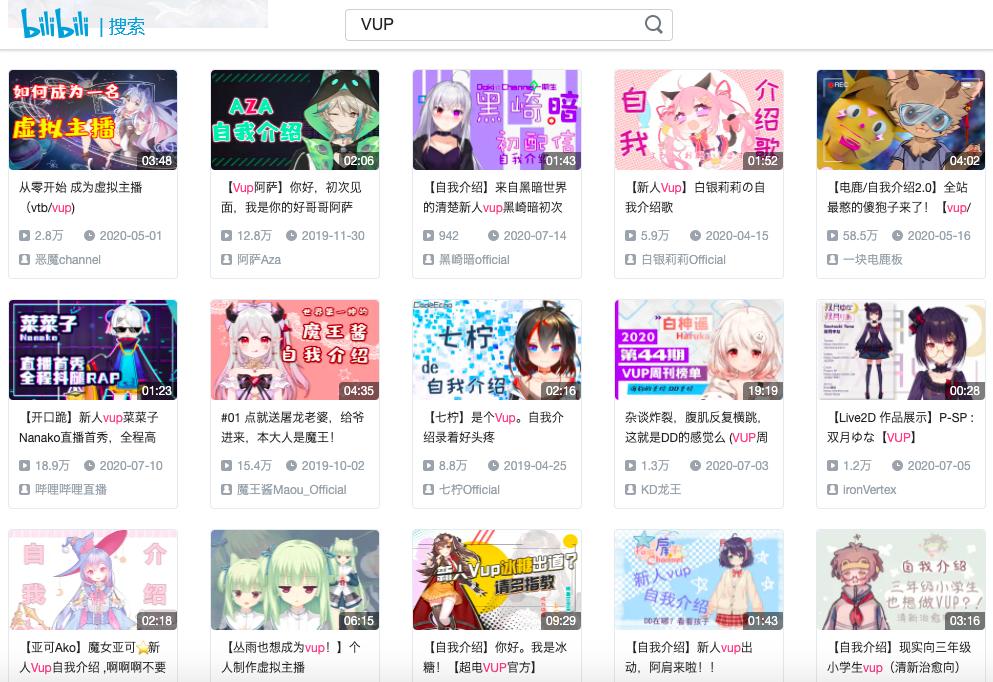Viewport: 993px width, 682px height.
Task: Open video 从零开始 成为虚拟主播
Action: click(93, 120)
